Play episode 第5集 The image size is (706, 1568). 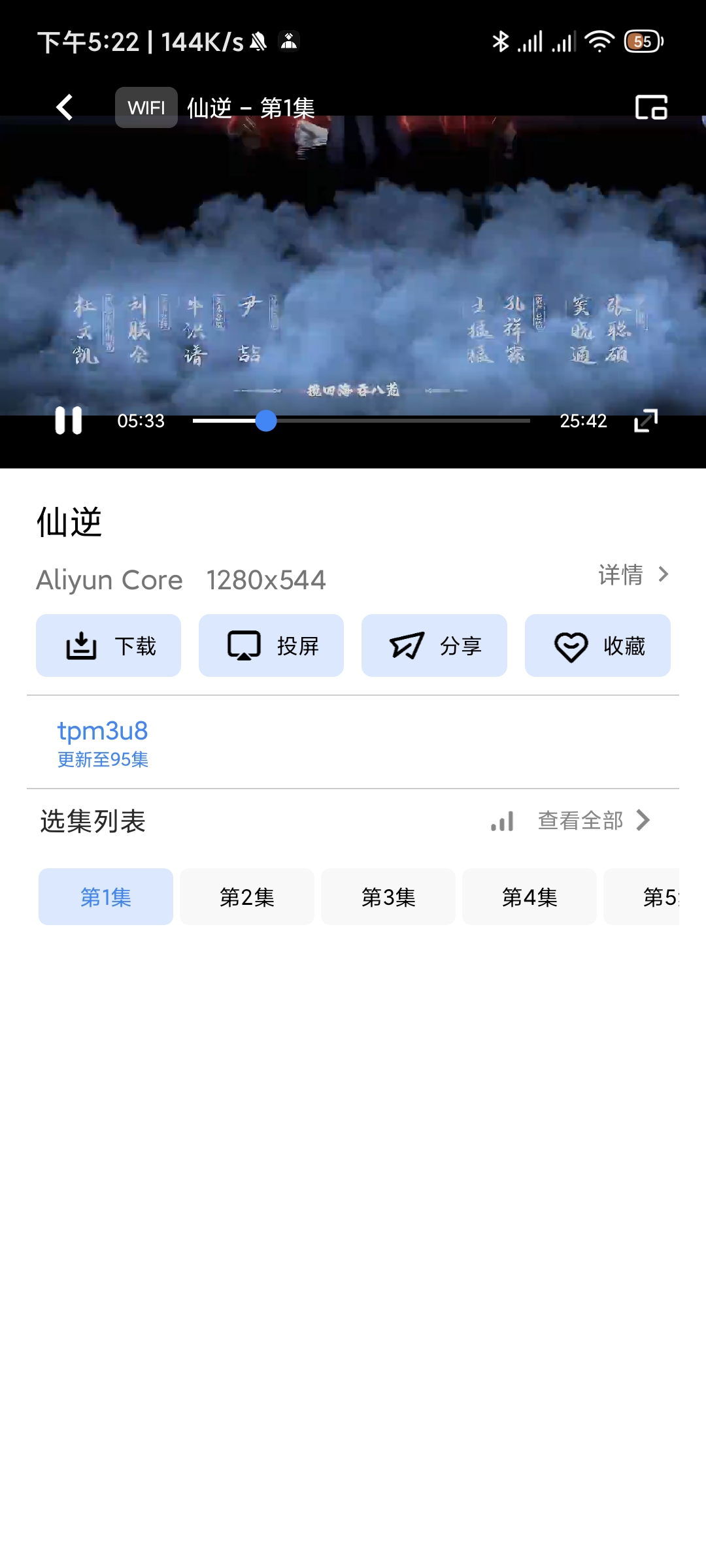click(642, 896)
